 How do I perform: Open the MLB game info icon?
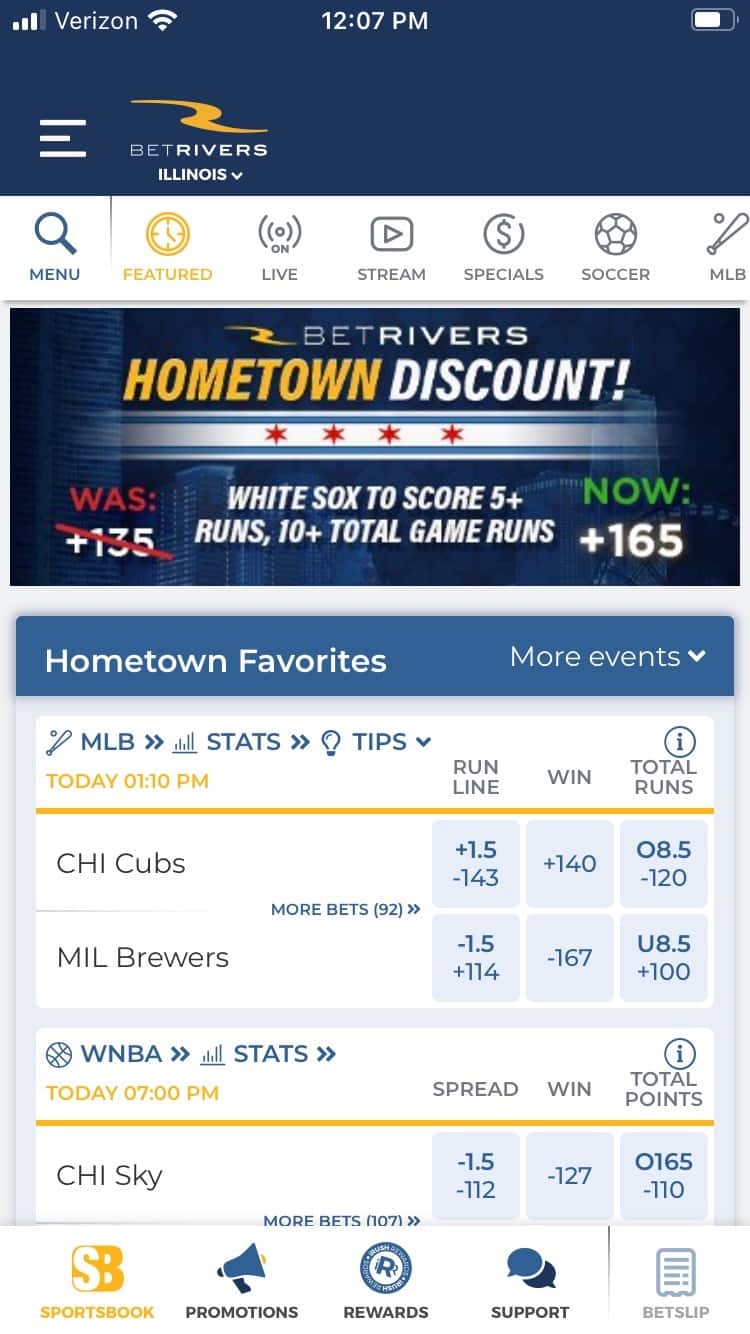click(x=679, y=741)
